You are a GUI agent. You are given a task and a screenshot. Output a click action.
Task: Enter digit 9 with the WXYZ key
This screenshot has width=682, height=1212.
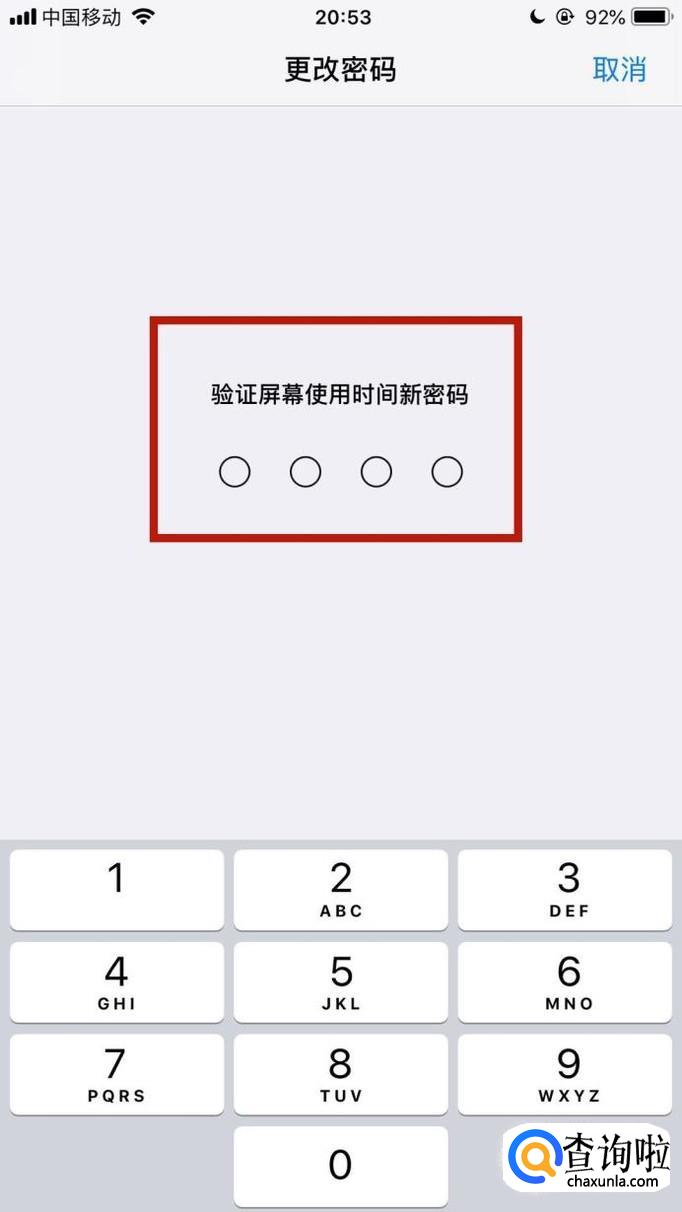565,1074
